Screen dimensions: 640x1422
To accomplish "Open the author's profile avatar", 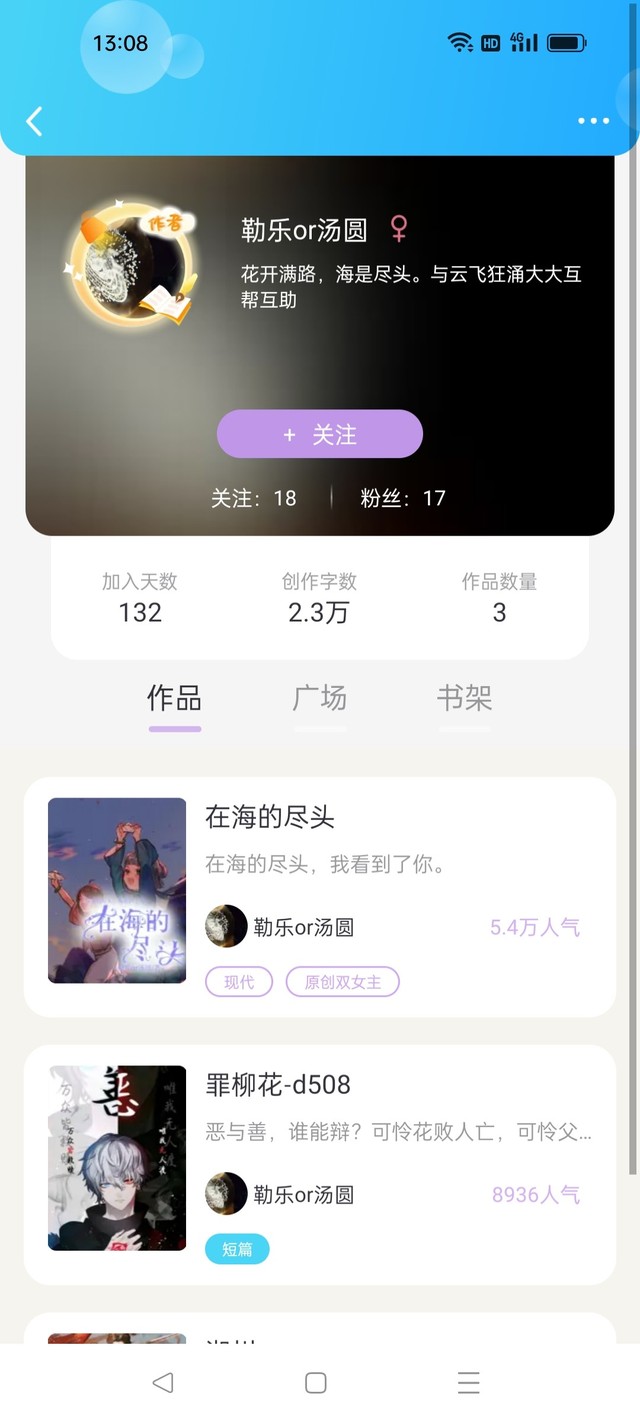I will pos(127,262).
